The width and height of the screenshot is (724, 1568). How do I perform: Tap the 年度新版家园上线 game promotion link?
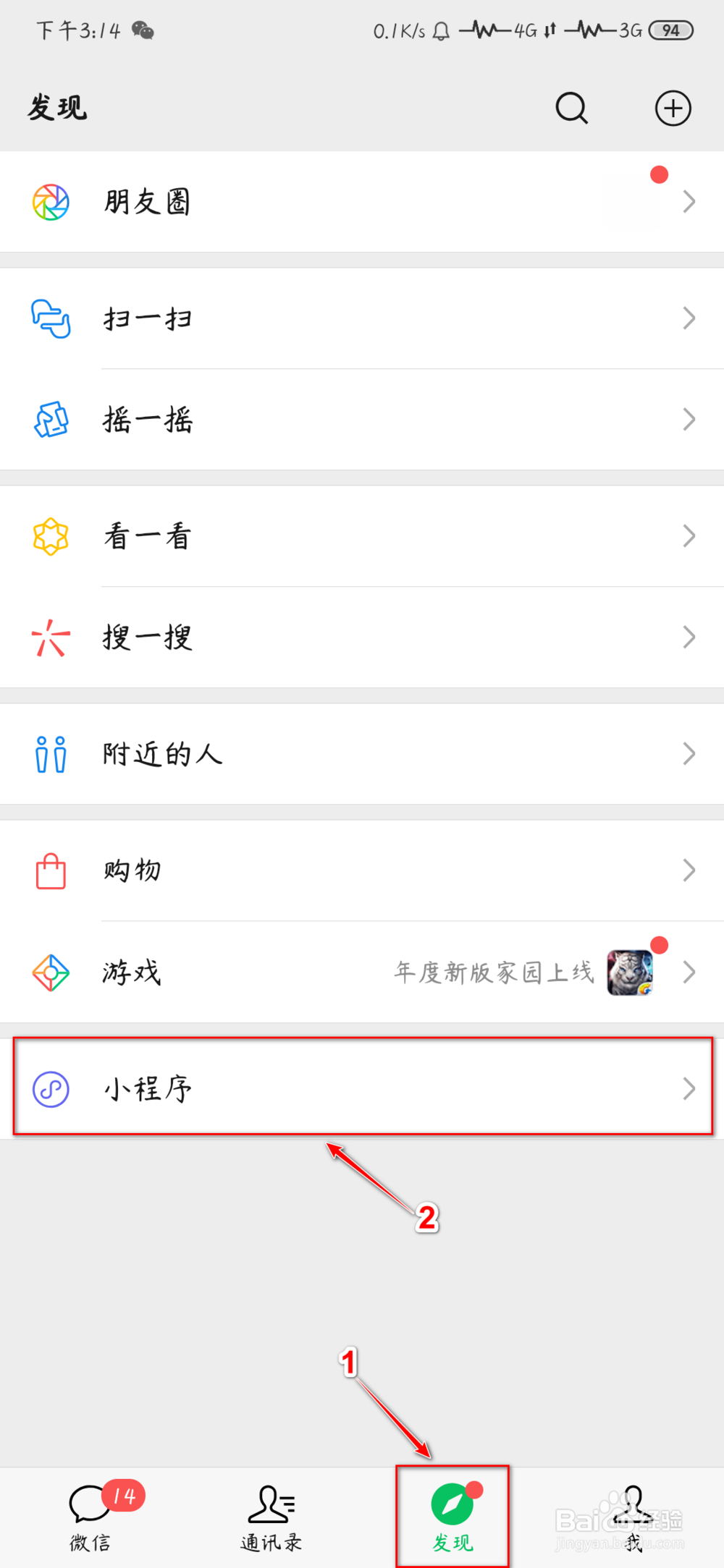(494, 972)
